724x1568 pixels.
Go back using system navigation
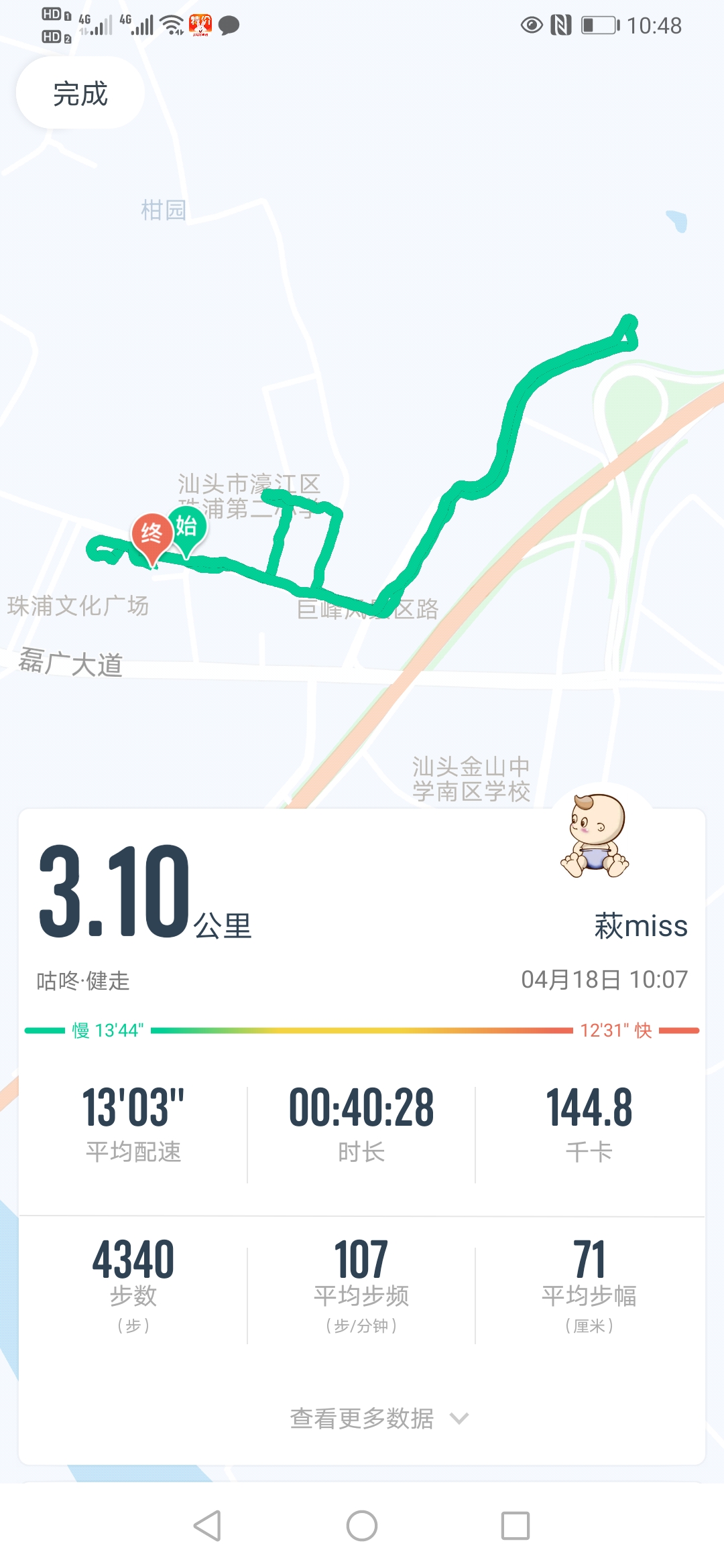tap(207, 1526)
